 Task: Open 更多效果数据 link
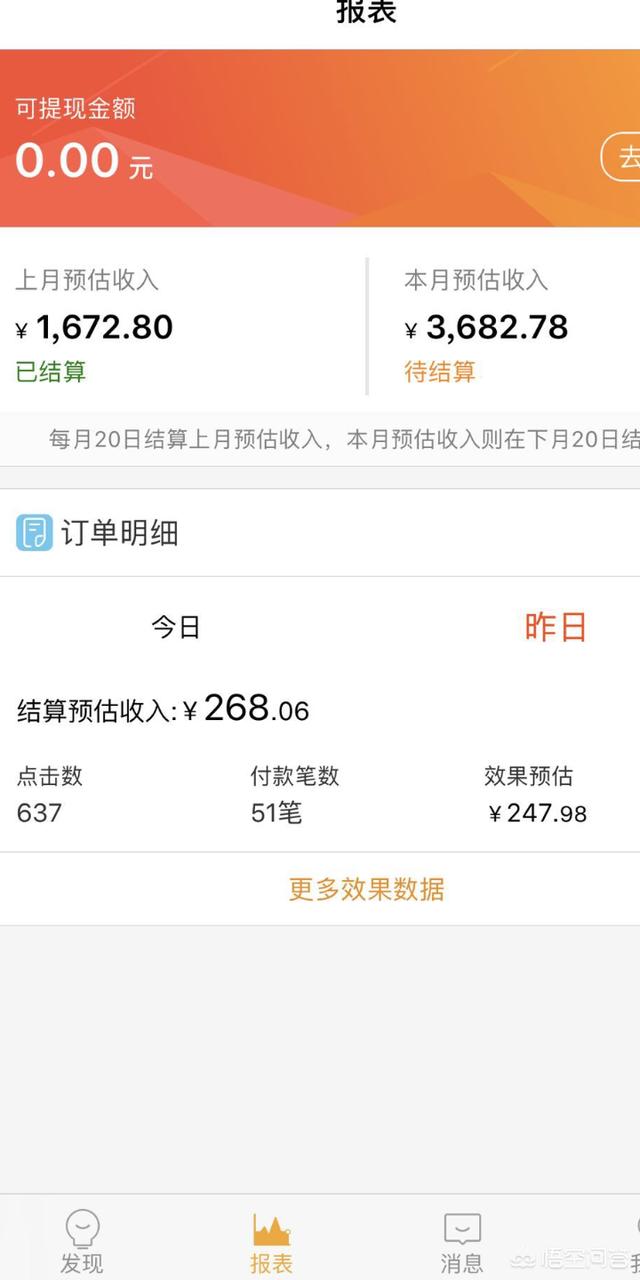click(x=366, y=889)
